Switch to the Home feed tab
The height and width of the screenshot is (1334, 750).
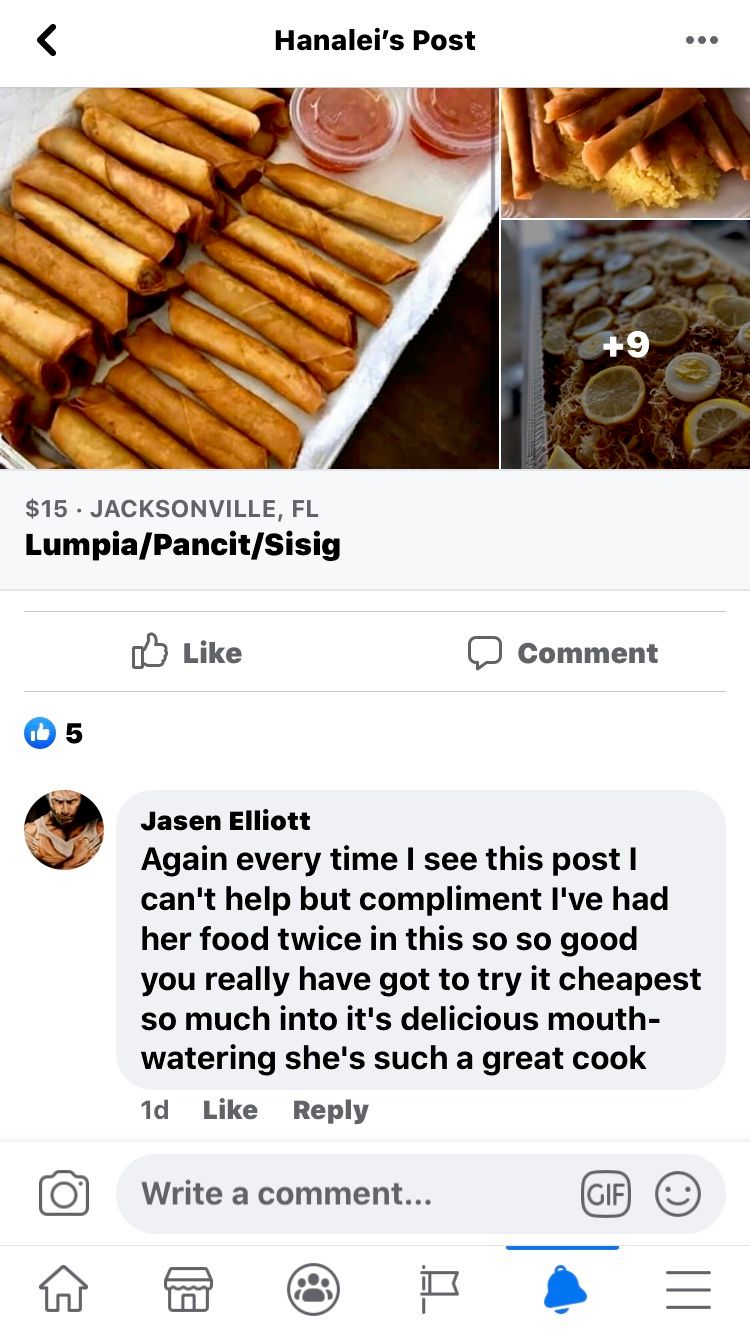pos(62,1289)
